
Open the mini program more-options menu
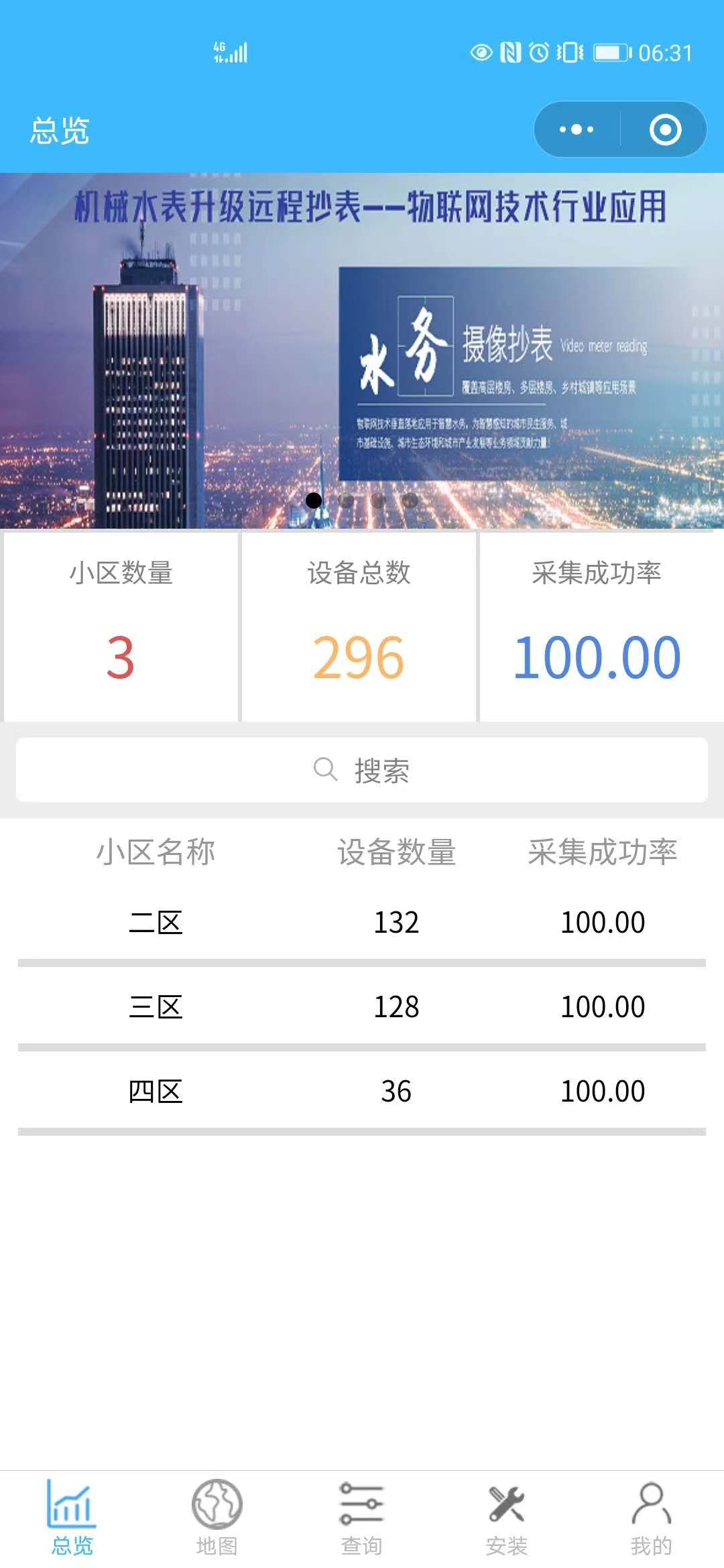pos(577,129)
